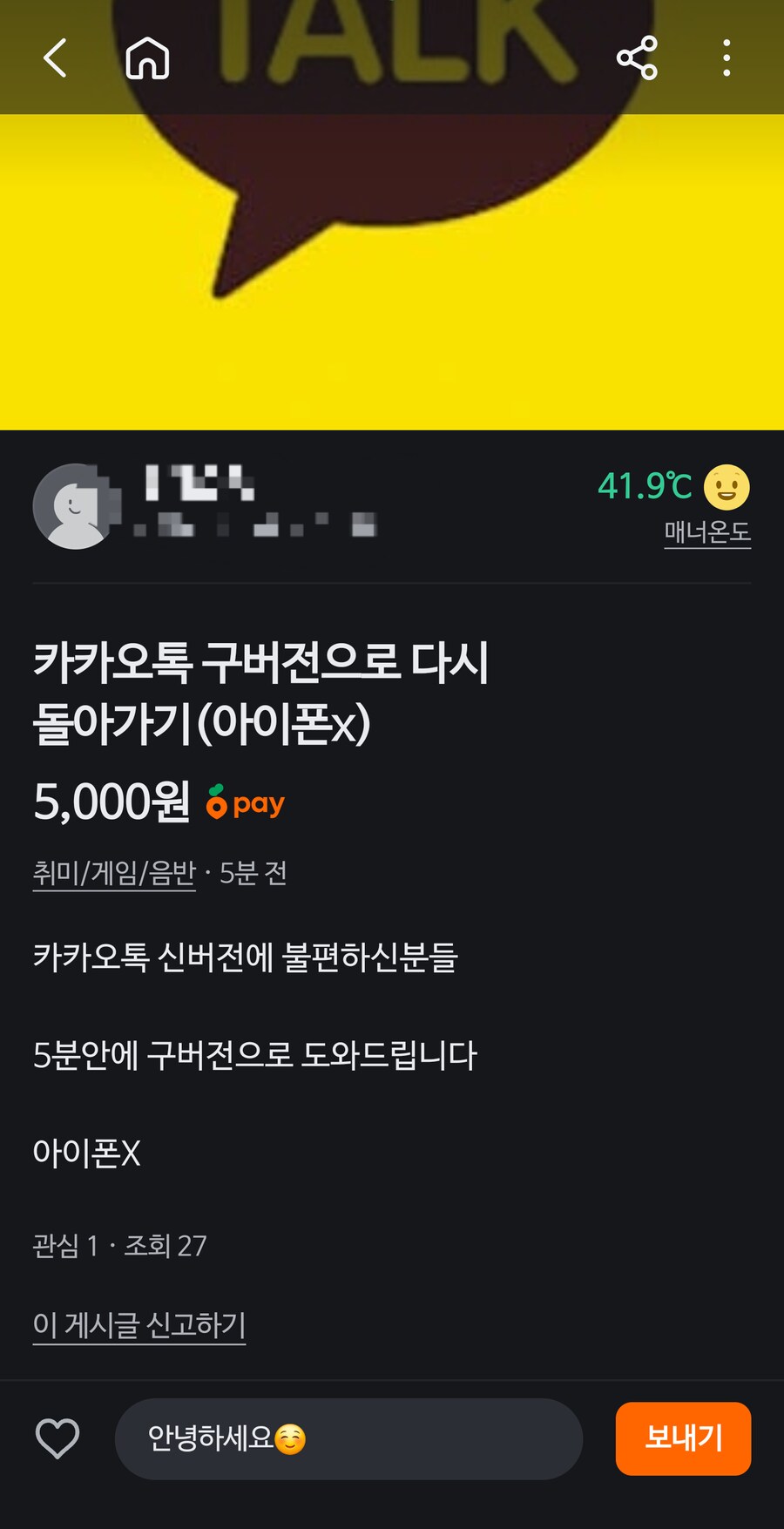This screenshot has height=1529, width=784.
Task: Like this listing with the heart icon
Action: (x=57, y=1438)
